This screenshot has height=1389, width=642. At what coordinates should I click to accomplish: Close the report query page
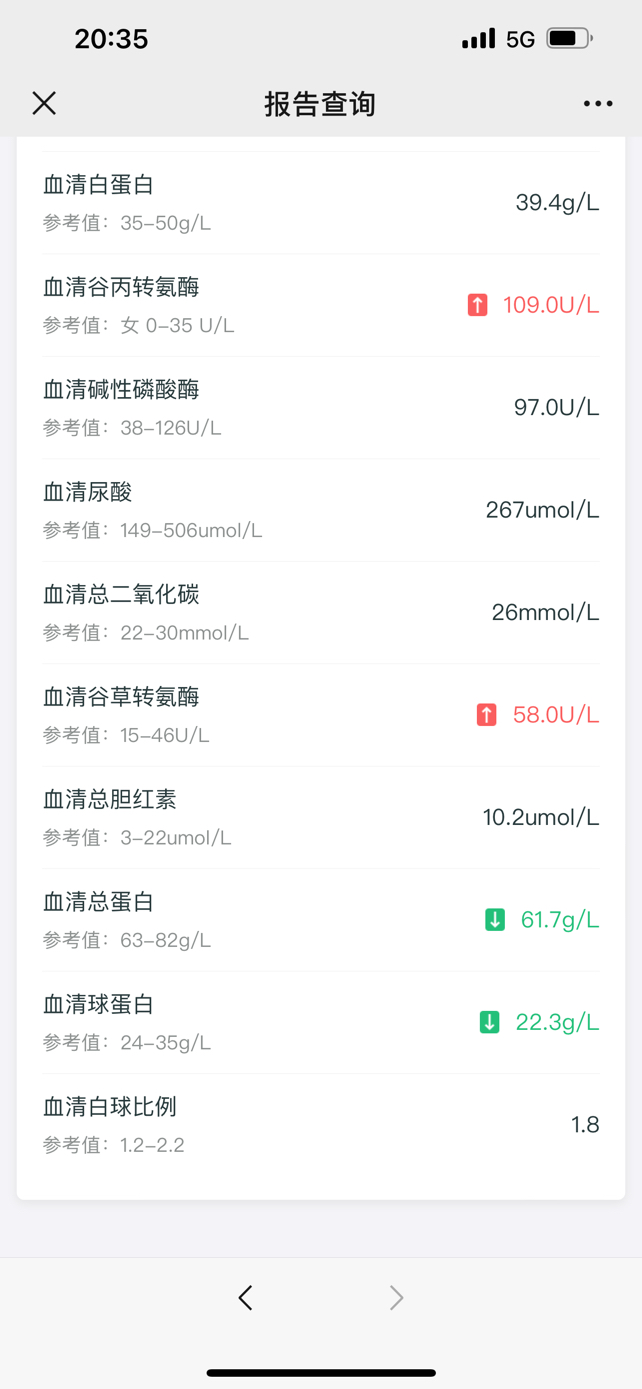tap(44, 103)
